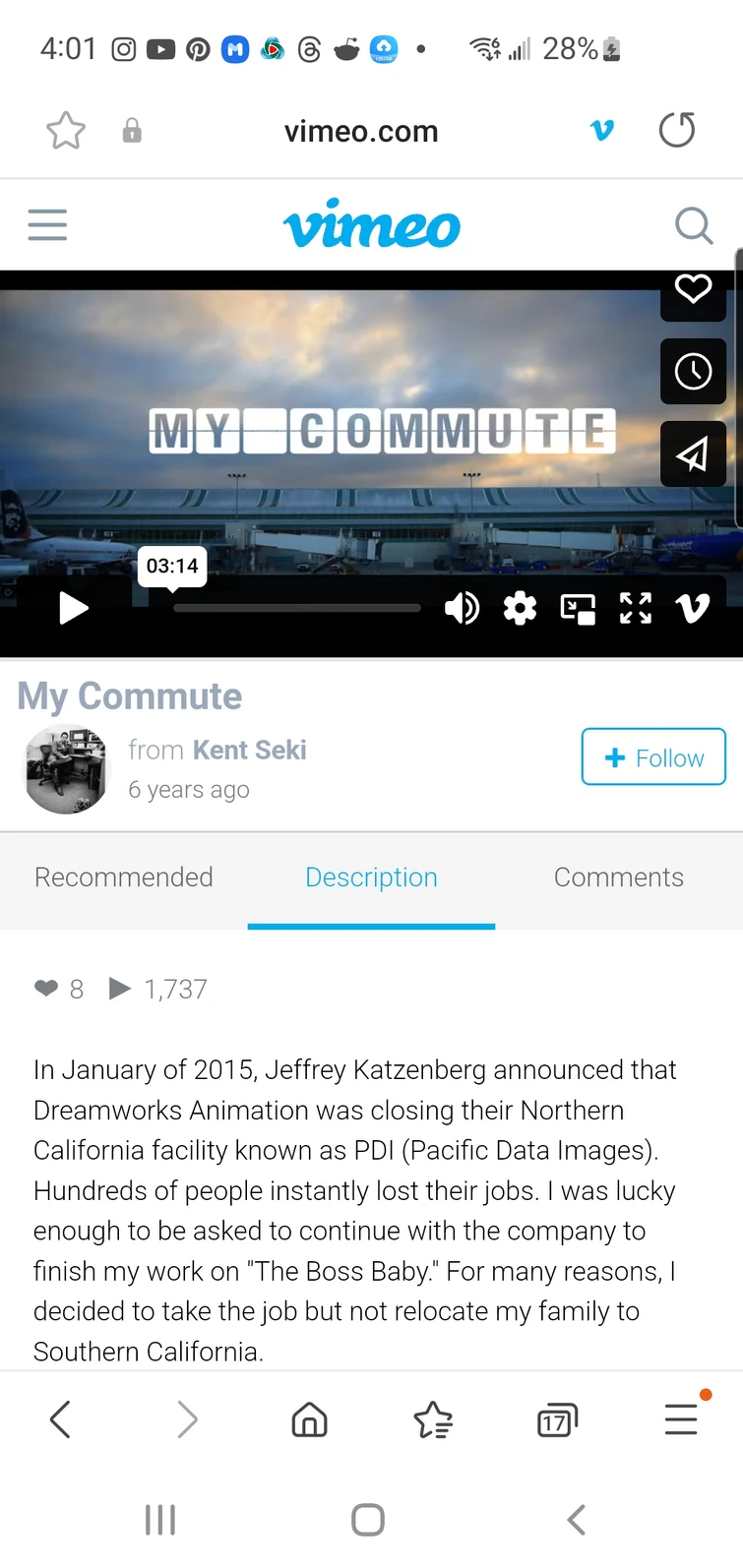This screenshot has width=743, height=1568.
Task: Share this video
Action: [693, 453]
